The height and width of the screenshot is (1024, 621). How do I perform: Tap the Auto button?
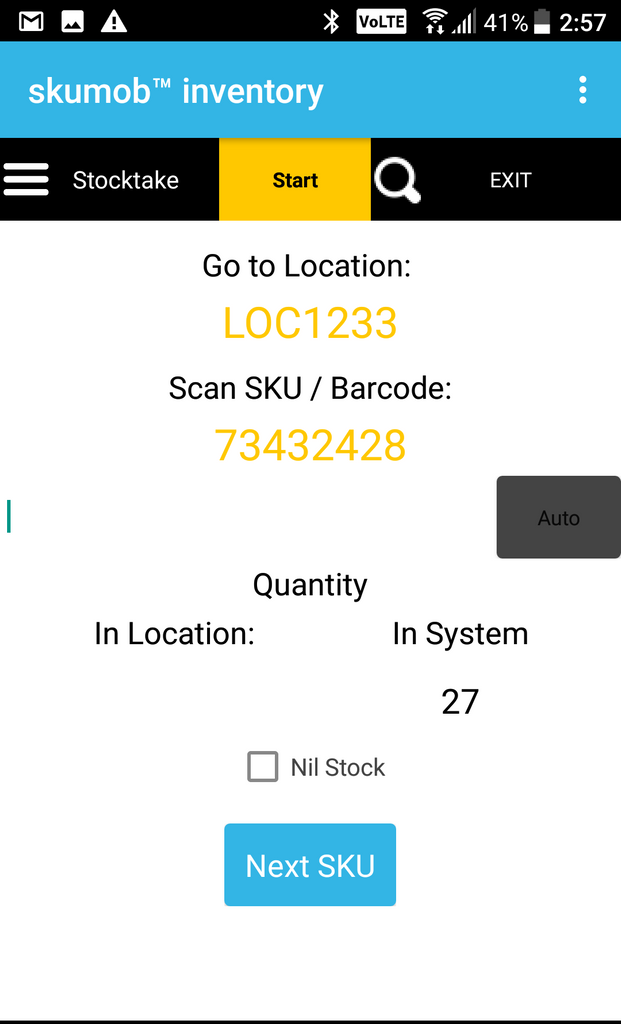[x=558, y=517]
